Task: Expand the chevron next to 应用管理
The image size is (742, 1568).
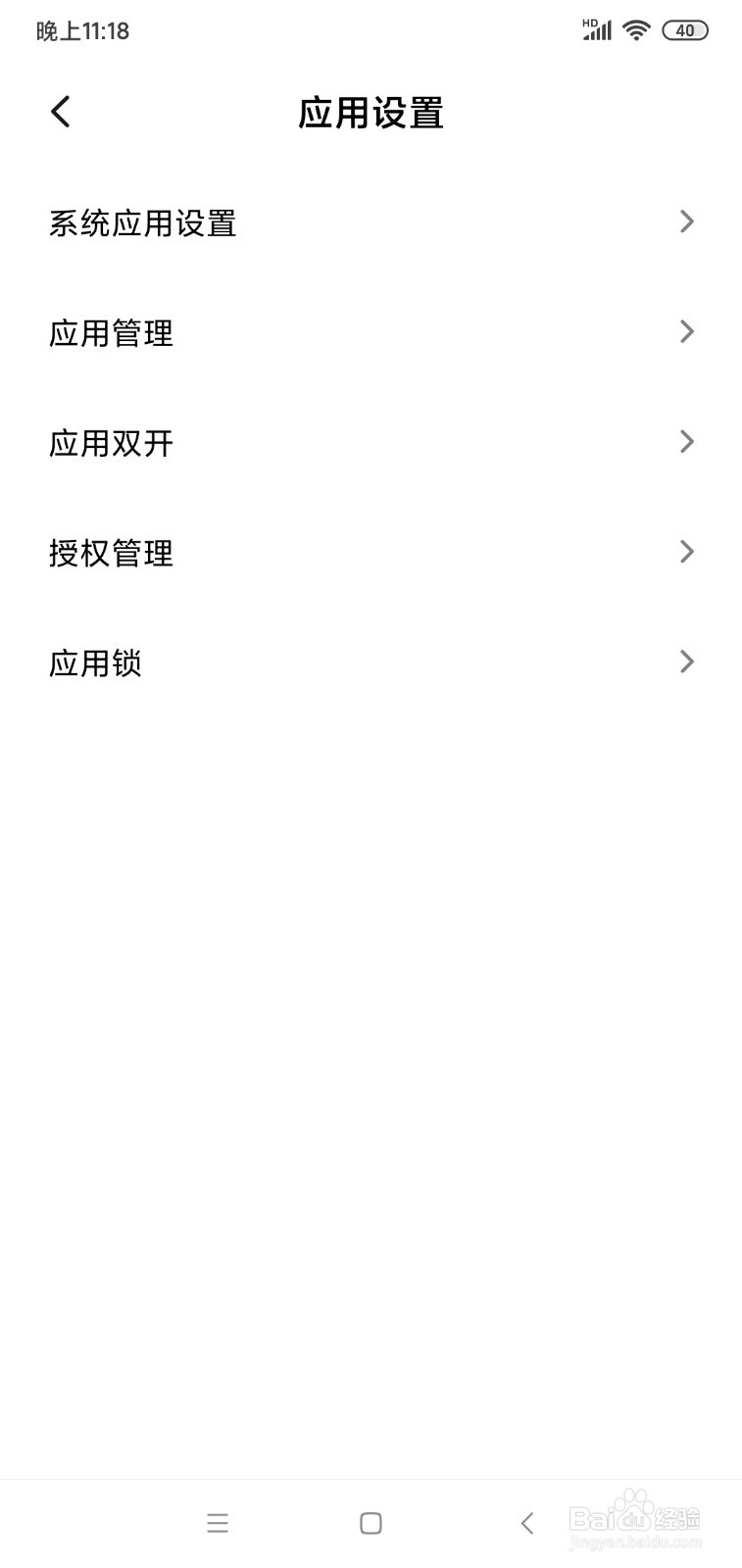Action: [686, 331]
